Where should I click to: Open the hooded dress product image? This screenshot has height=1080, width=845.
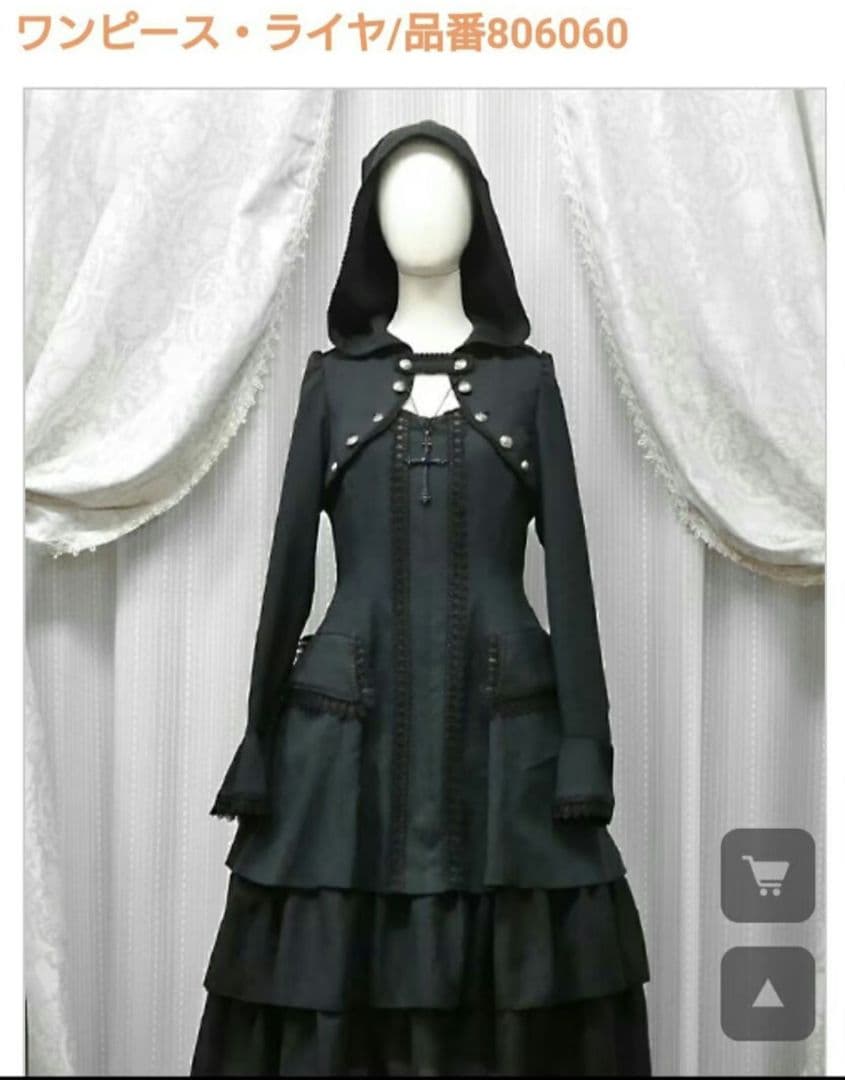pos(424,580)
